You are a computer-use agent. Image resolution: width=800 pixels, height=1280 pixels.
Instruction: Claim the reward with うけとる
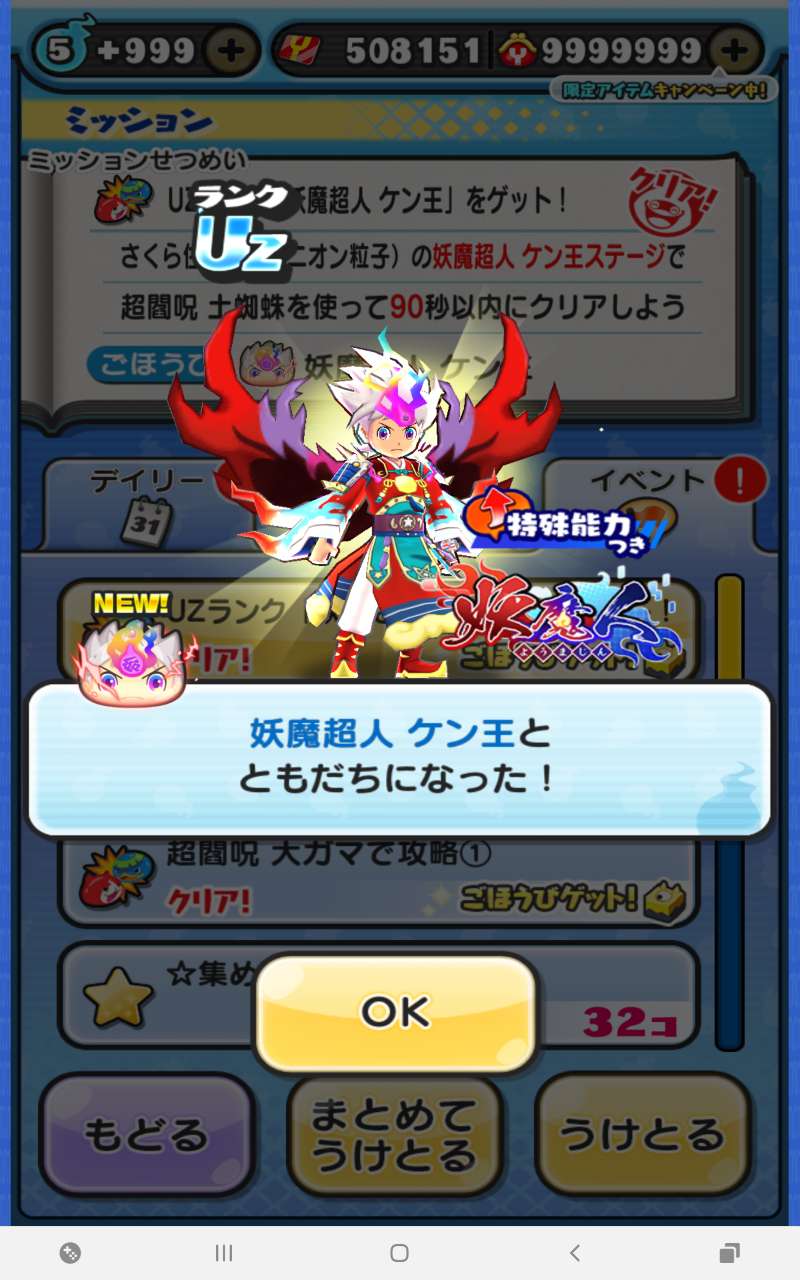[641, 1134]
